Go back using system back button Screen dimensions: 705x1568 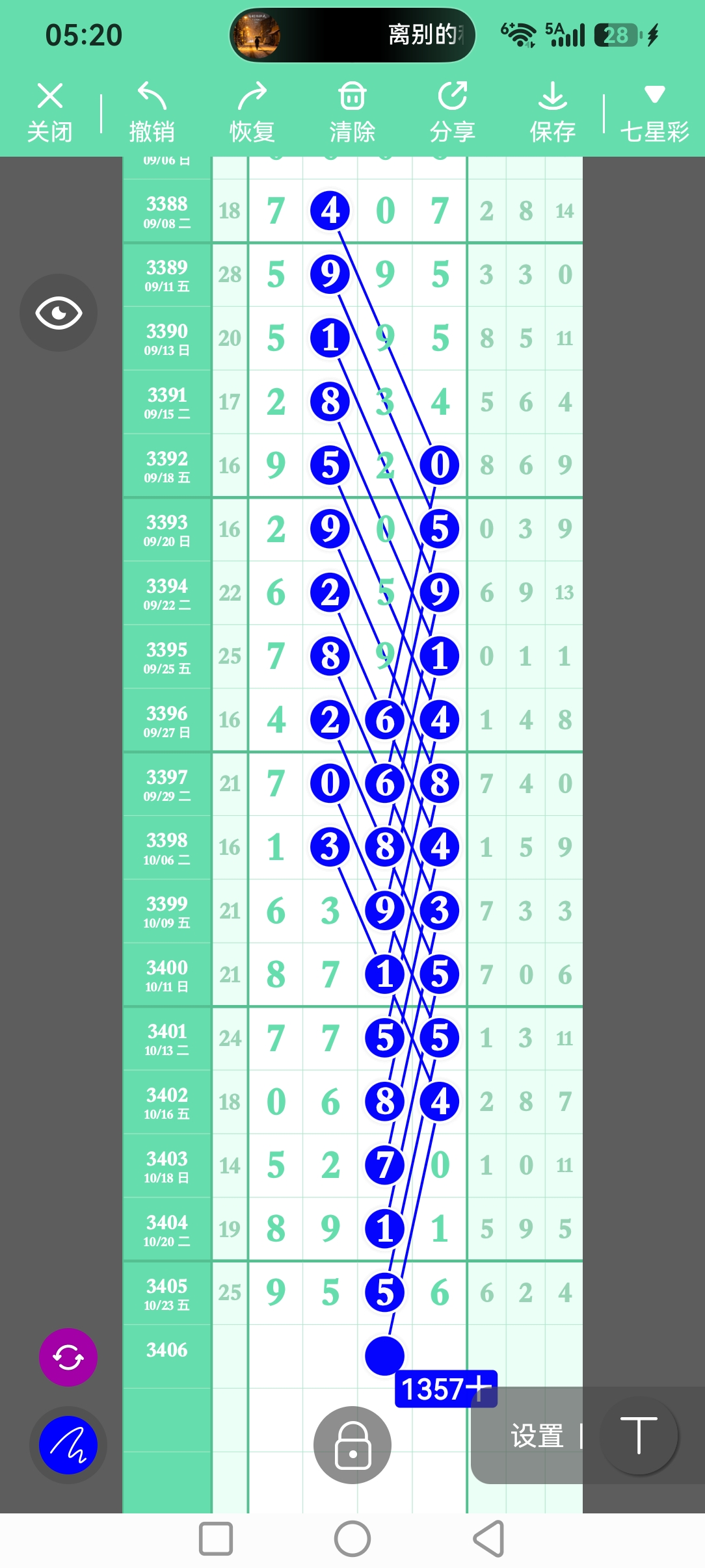point(489,1539)
